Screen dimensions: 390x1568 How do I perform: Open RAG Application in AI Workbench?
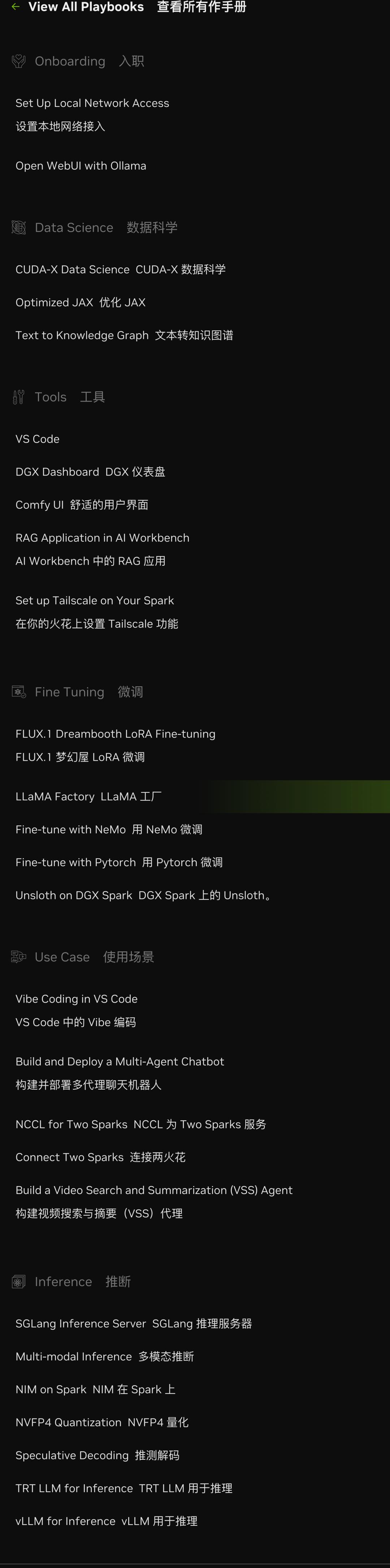point(102,538)
